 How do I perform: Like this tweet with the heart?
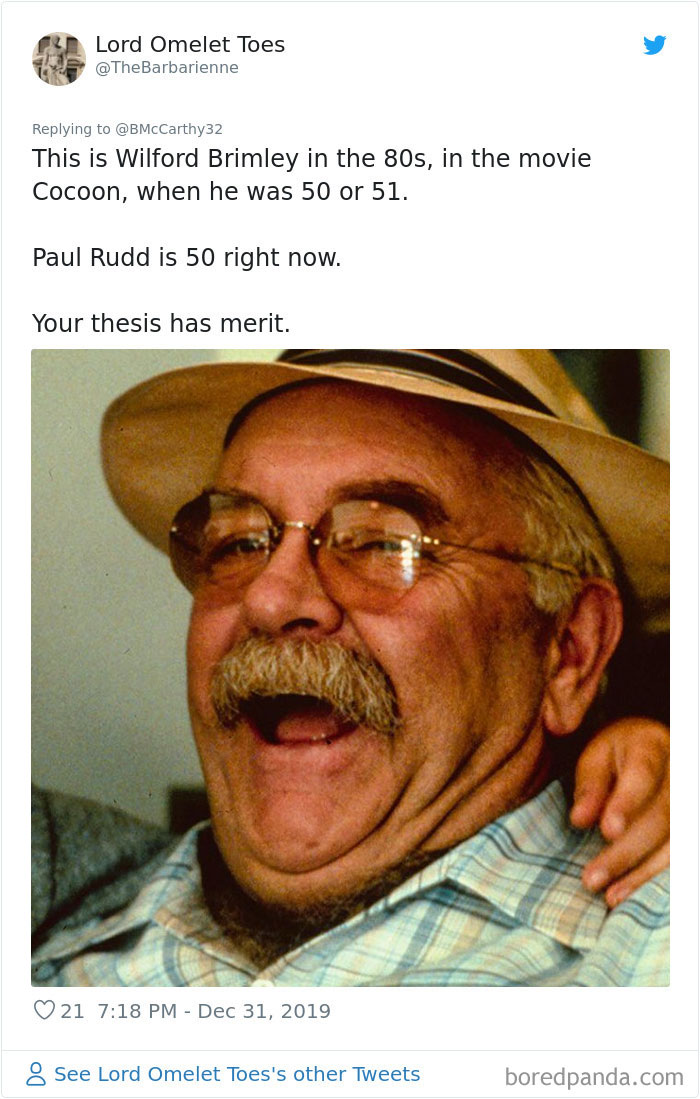pos(44,1011)
